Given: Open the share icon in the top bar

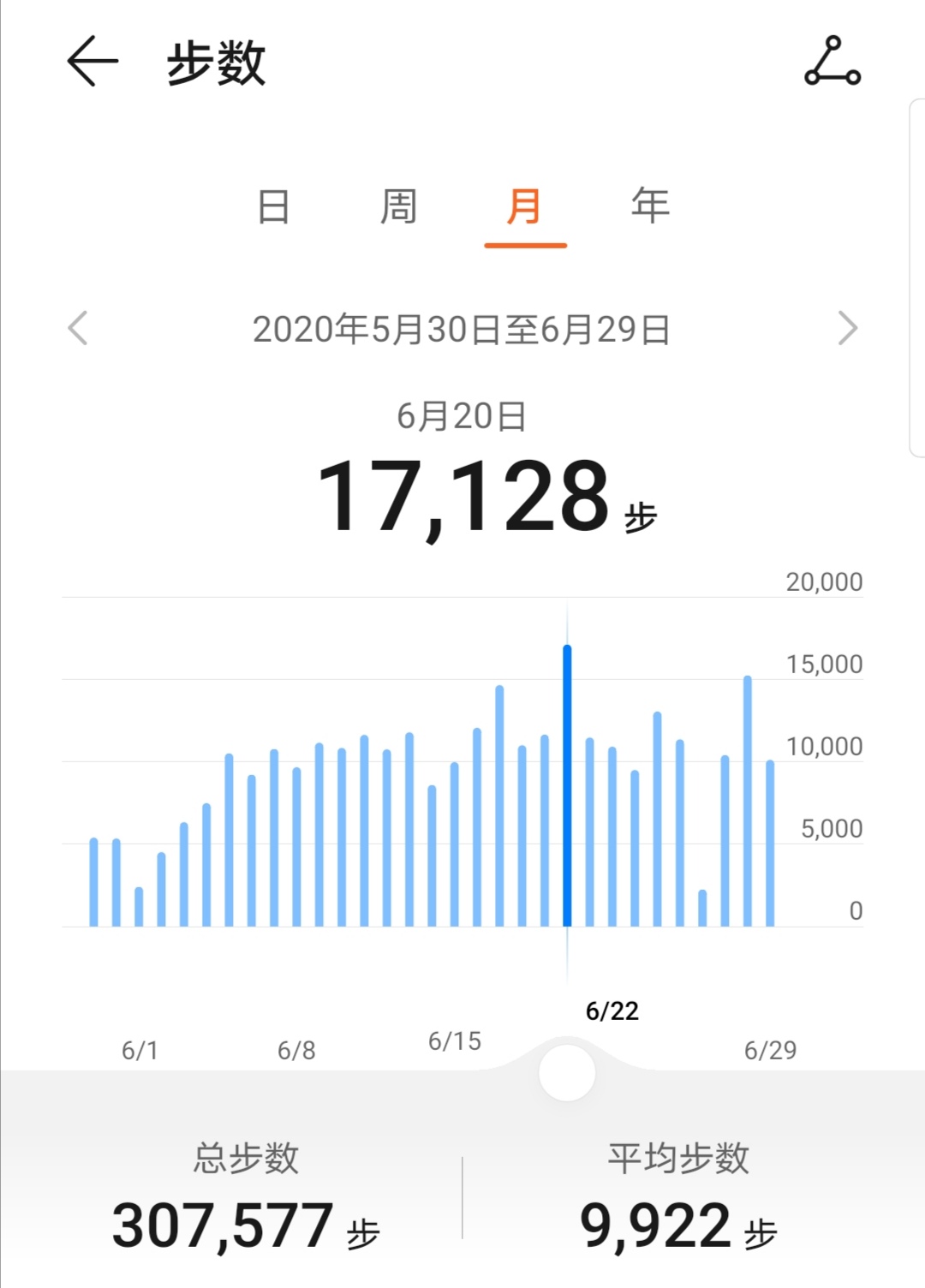Looking at the screenshot, I should coord(832,62).
